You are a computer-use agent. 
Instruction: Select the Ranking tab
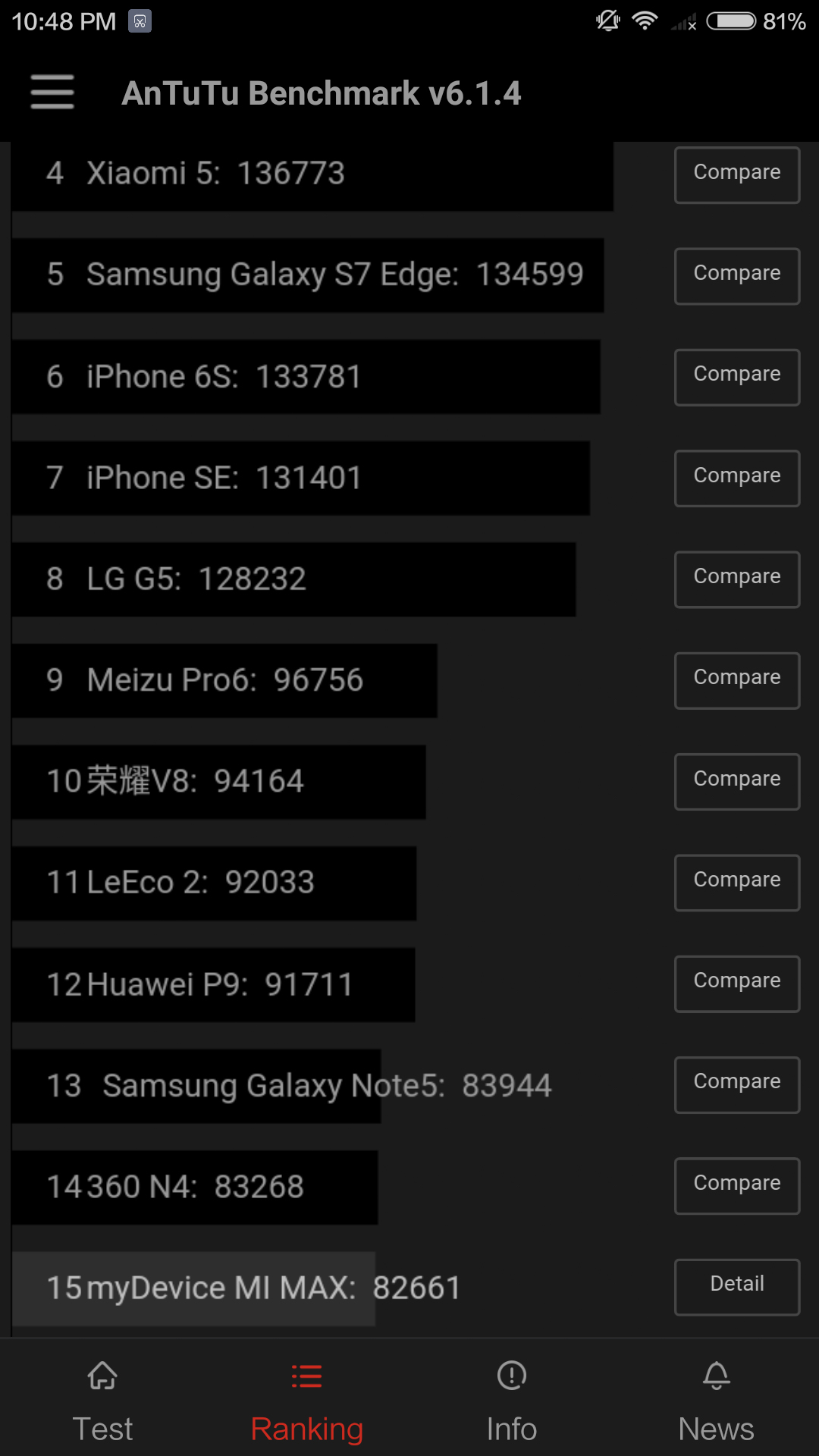307,1401
